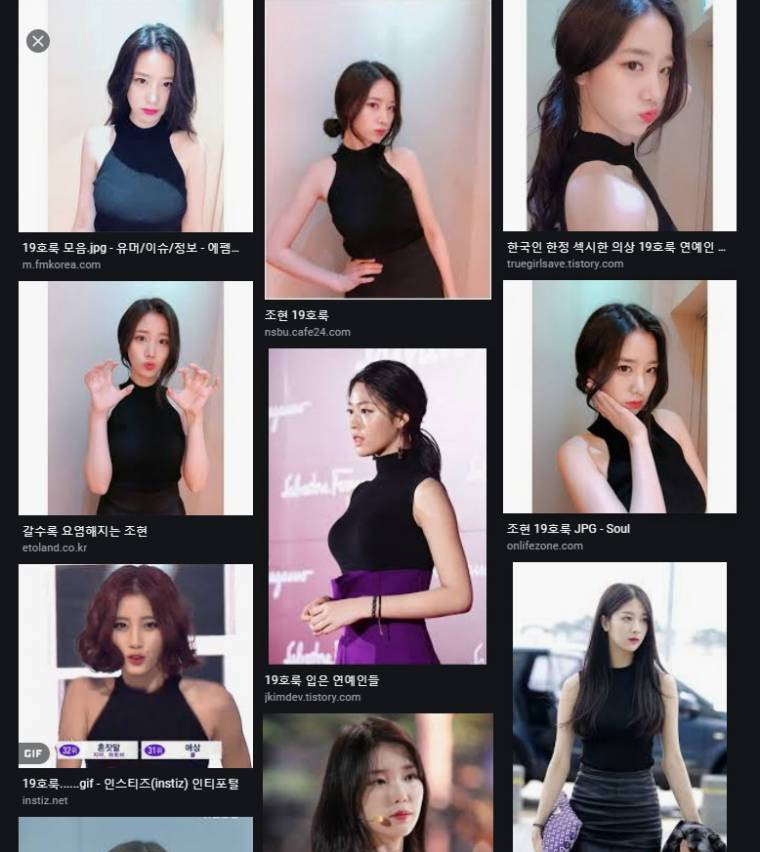Open the GIF result from instiz.net
The width and height of the screenshot is (760, 852).
135,666
